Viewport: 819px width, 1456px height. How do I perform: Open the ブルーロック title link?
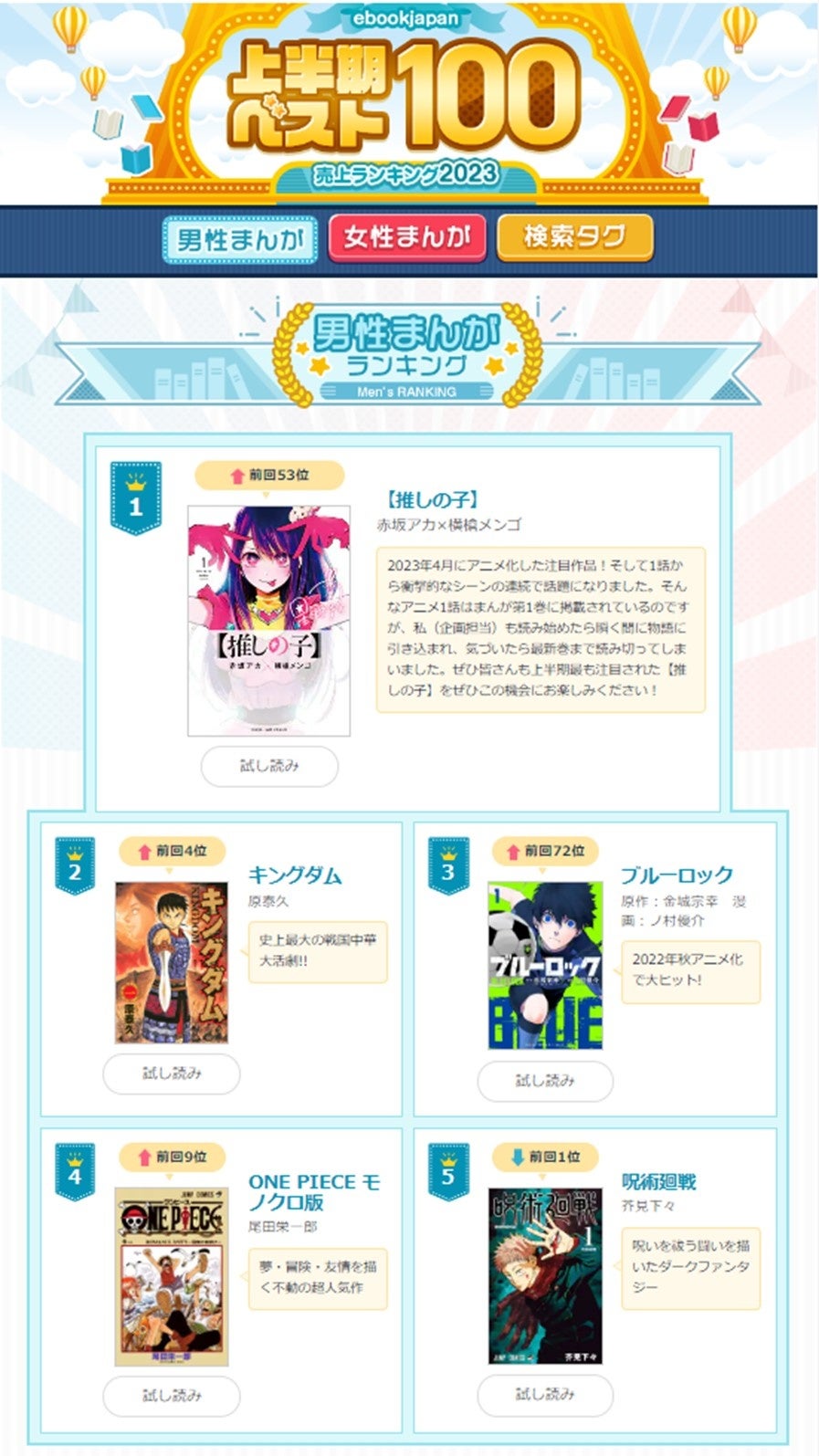677,875
